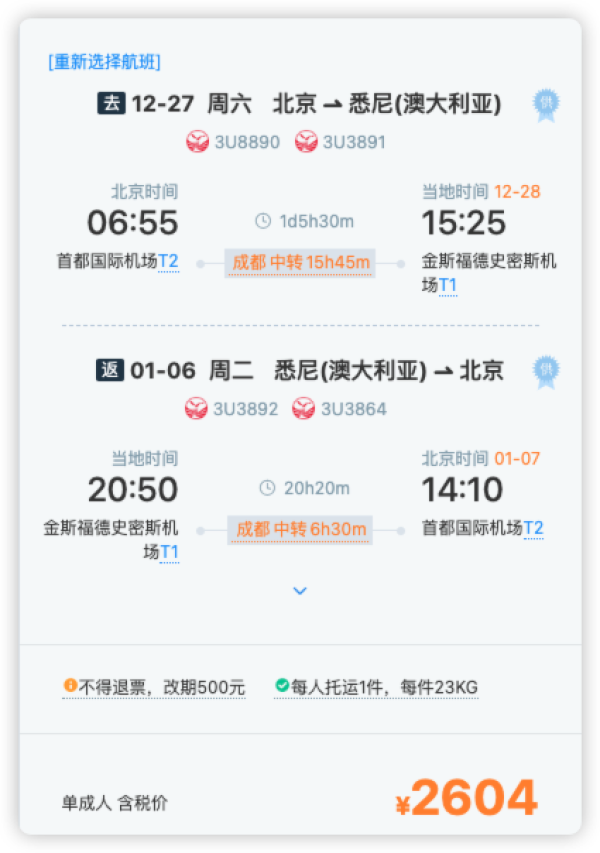Open the 不得退票,改期500元 refund policy

pos(155,687)
